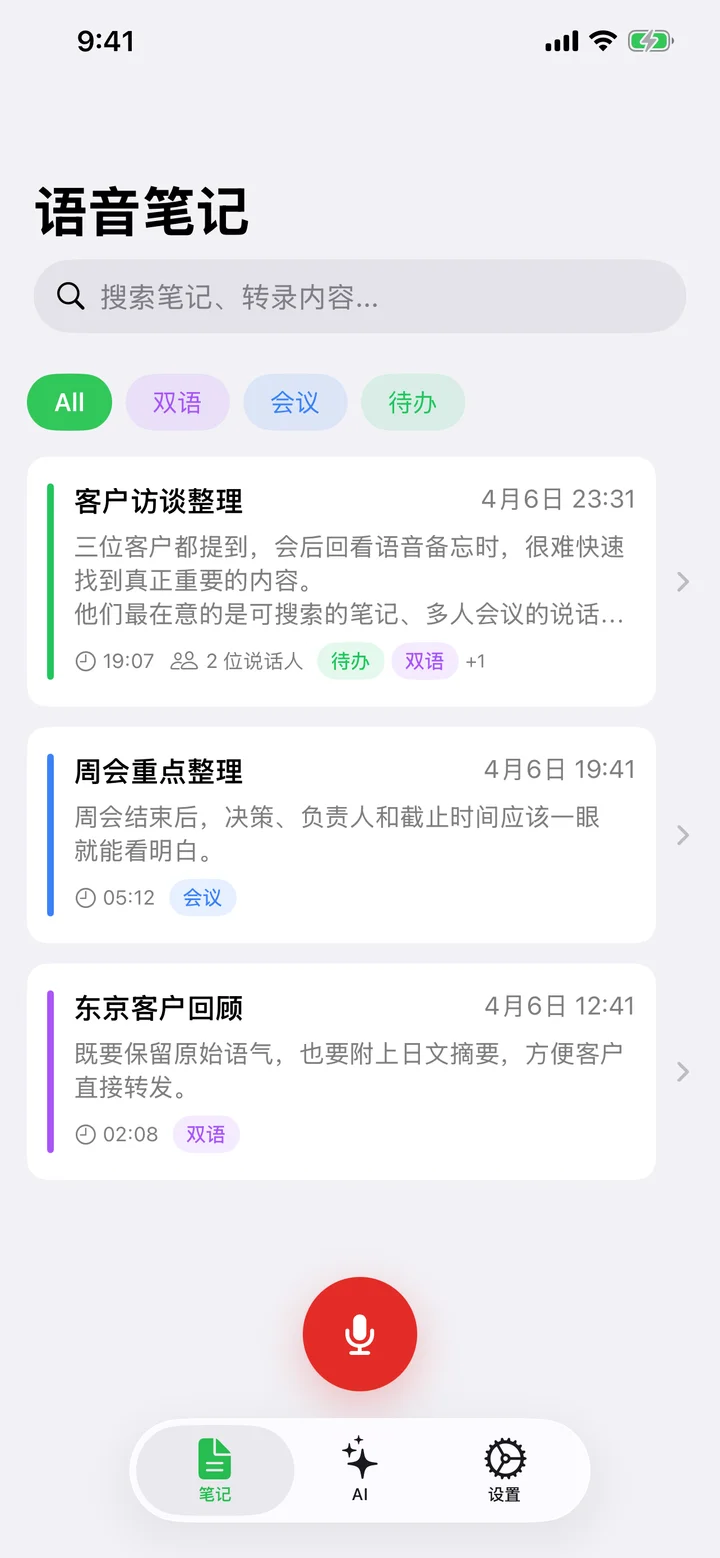Open the AI tab's sparkle icon
The width and height of the screenshot is (720, 1558).
[x=359, y=1457]
